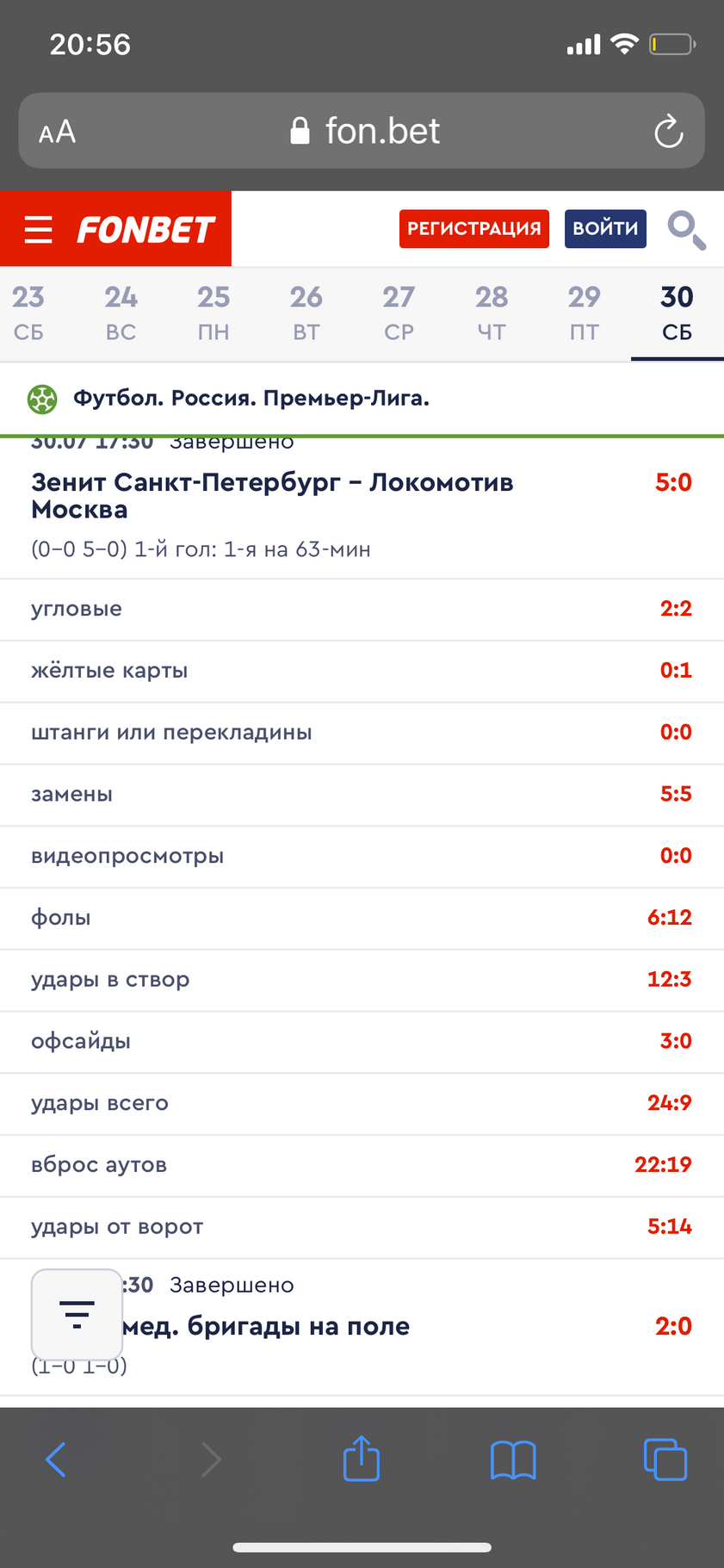Open the Fonbet hamburger menu
The height and width of the screenshot is (1568, 724).
click(38, 229)
